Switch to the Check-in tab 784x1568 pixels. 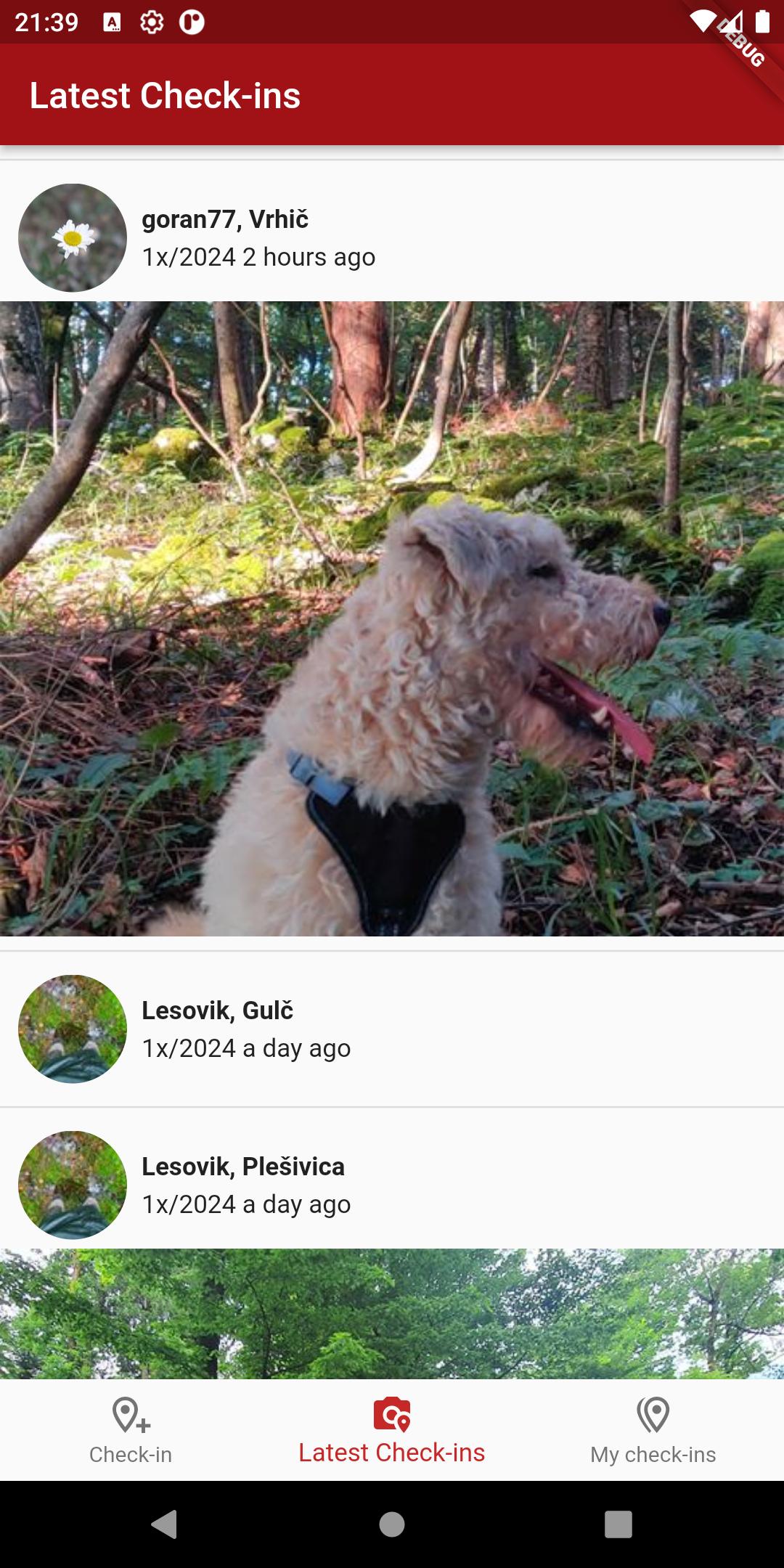pyautogui.click(x=131, y=1430)
